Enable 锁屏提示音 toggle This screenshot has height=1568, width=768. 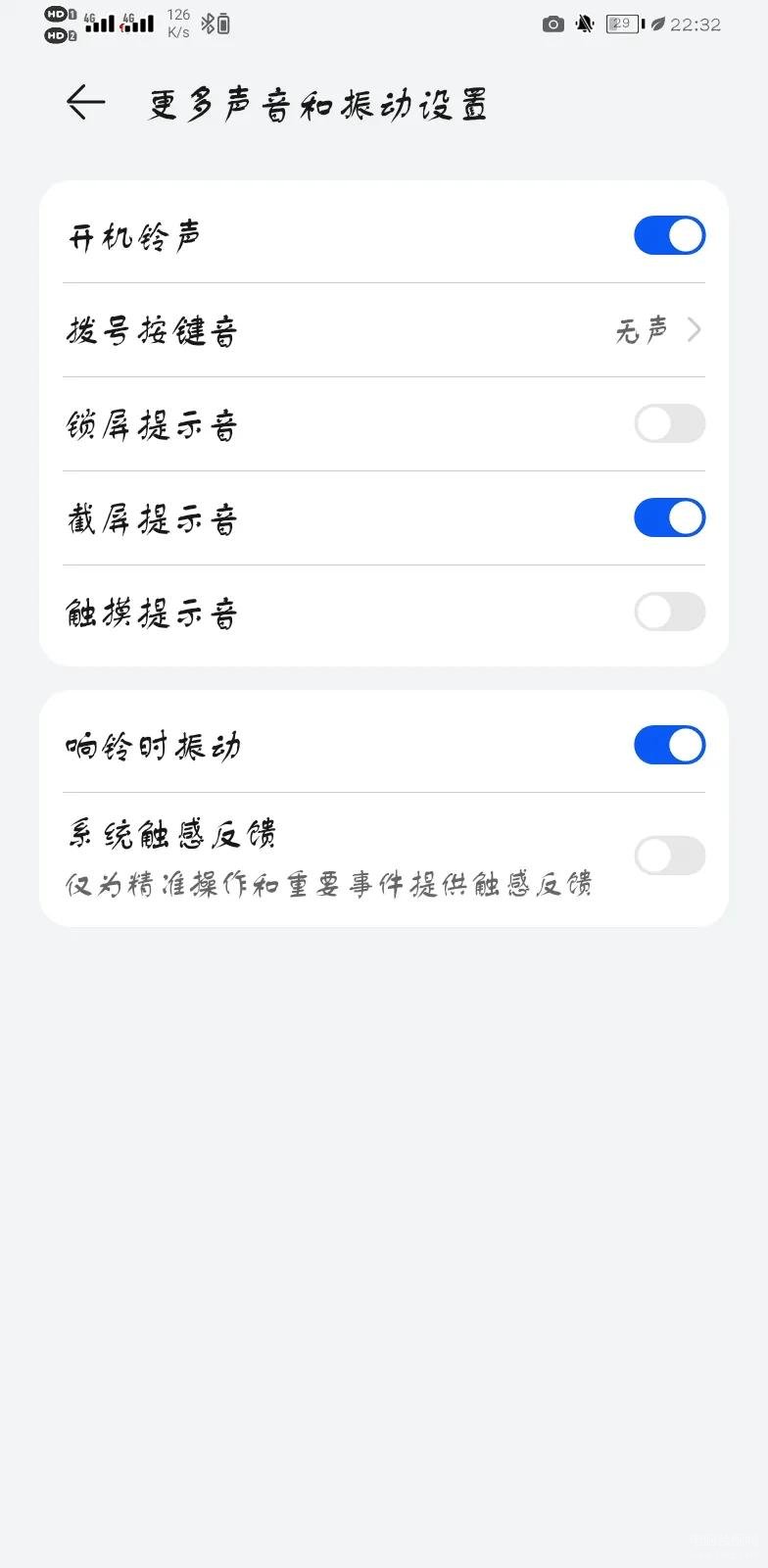pos(669,424)
